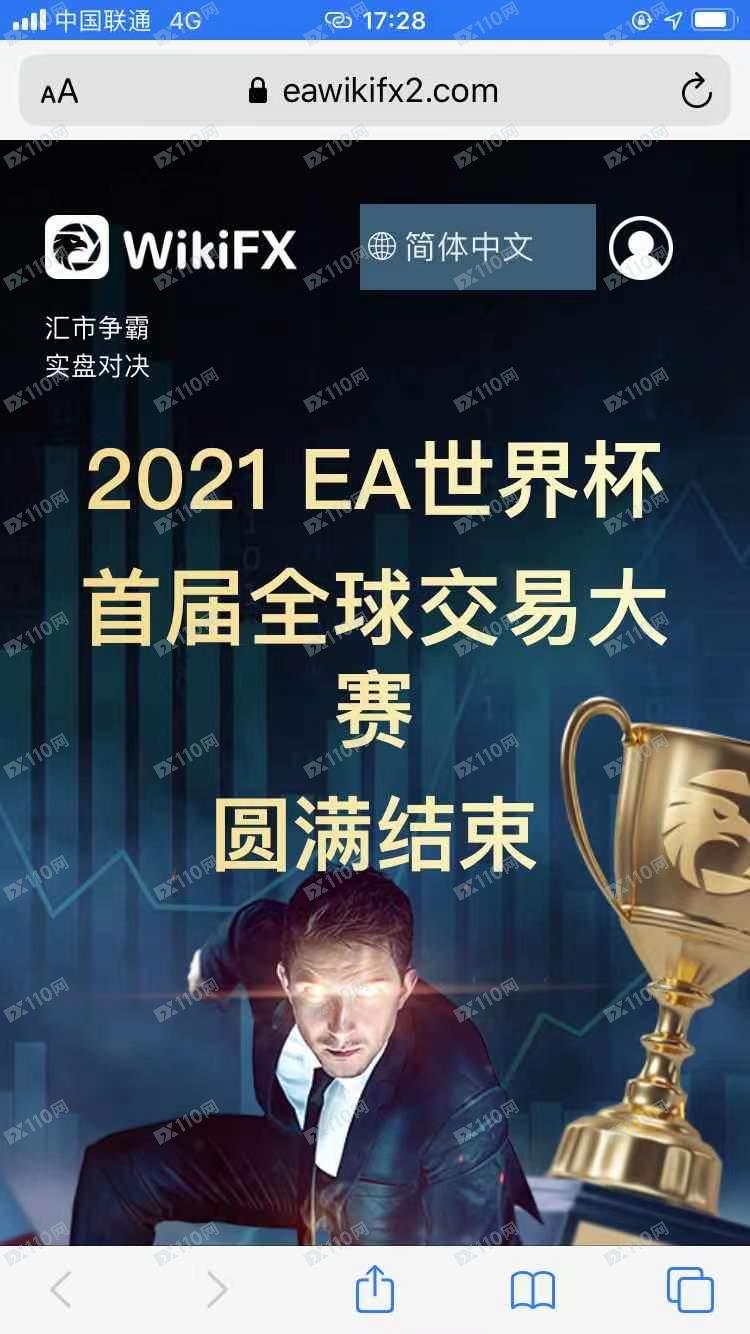Tap the eawikifx2.com address bar
The image size is (750, 1334).
(375, 92)
